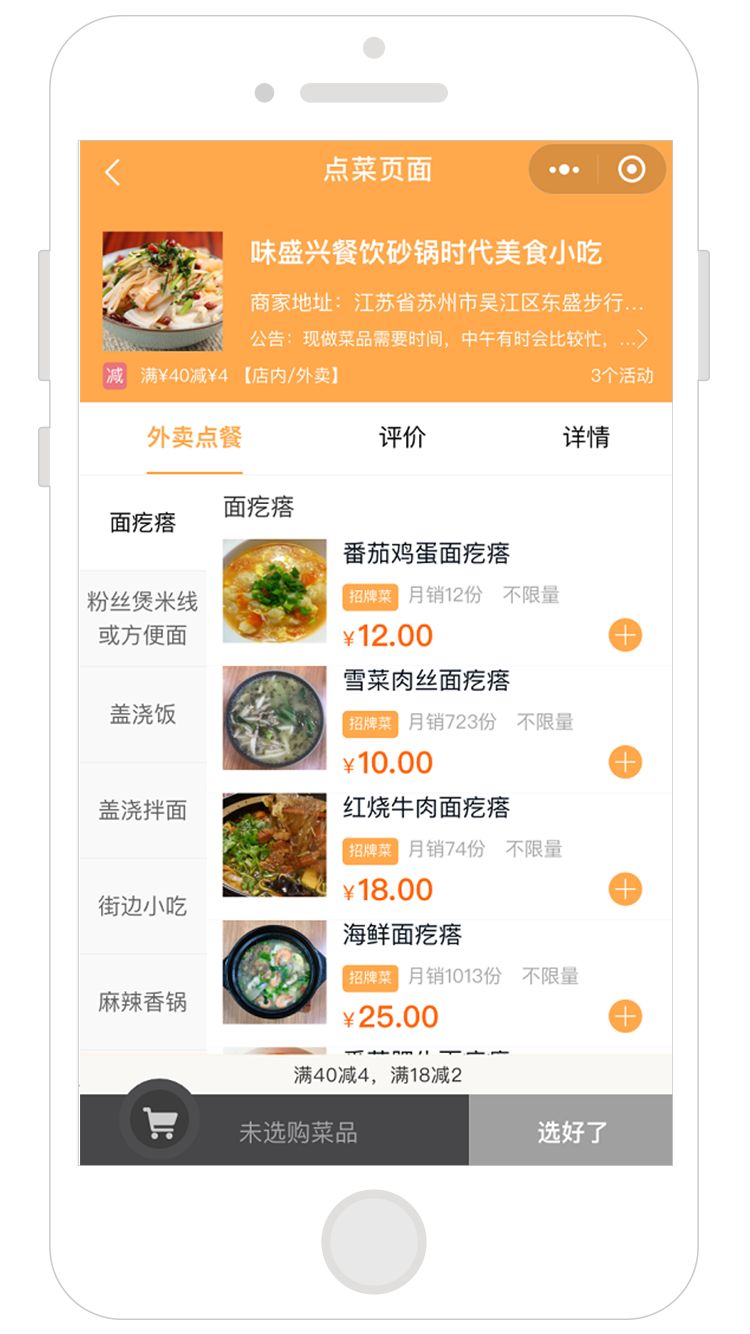Add 雪菜肉丝面疙瘩 to the cart

pyautogui.click(x=625, y=762)
